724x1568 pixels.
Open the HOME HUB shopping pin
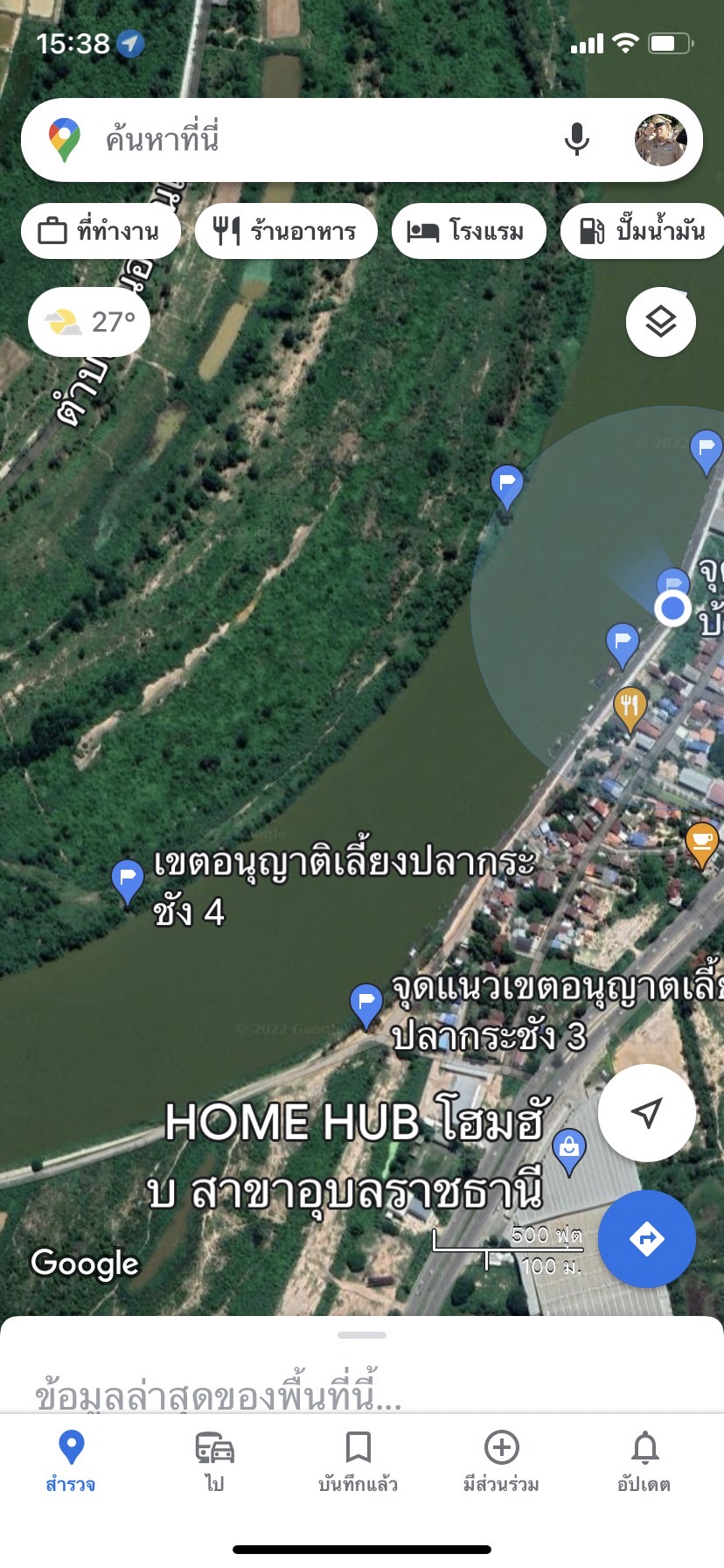click(569, 1148)
